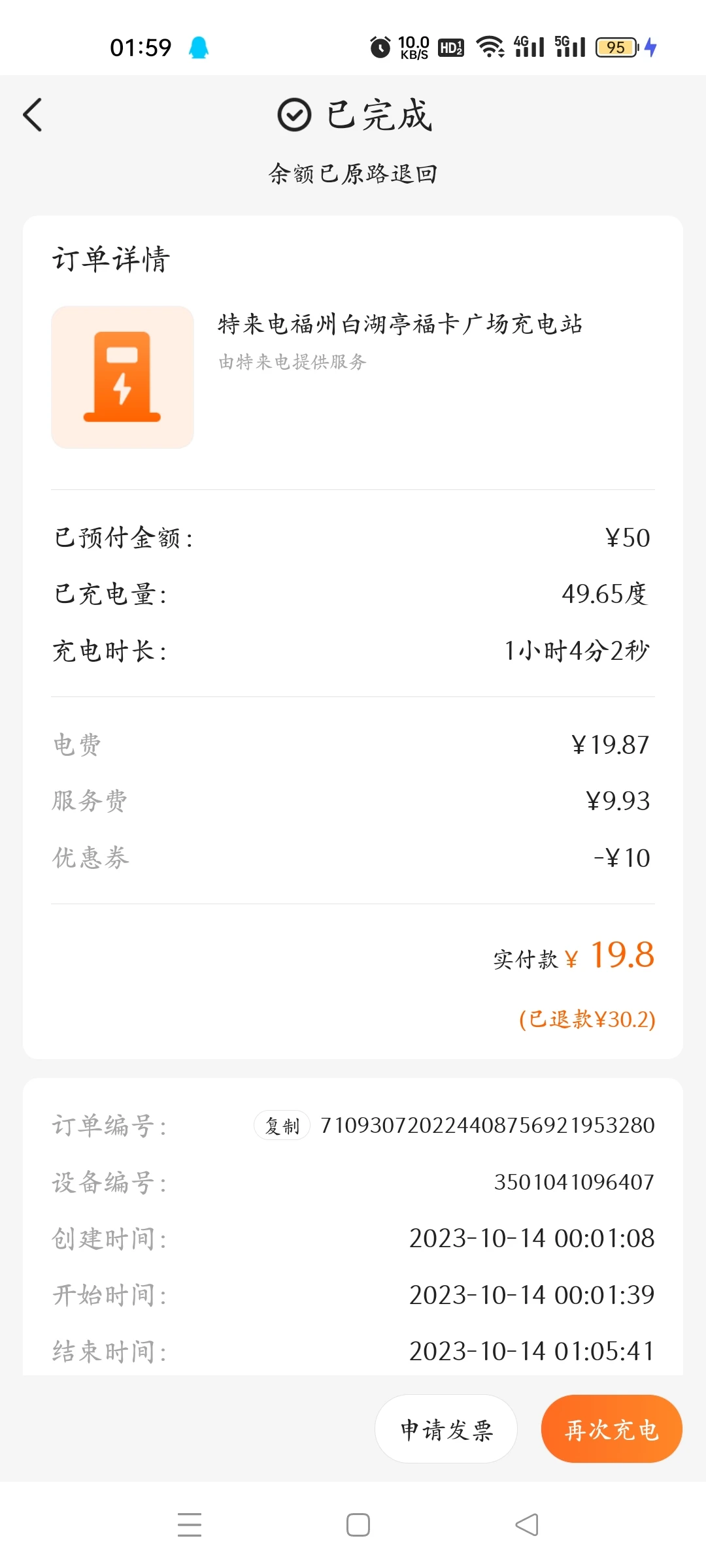Viewport: 706px width, 1568px height.
Task: Tap 再次充电 to charge again
Action: [612, 1429]
